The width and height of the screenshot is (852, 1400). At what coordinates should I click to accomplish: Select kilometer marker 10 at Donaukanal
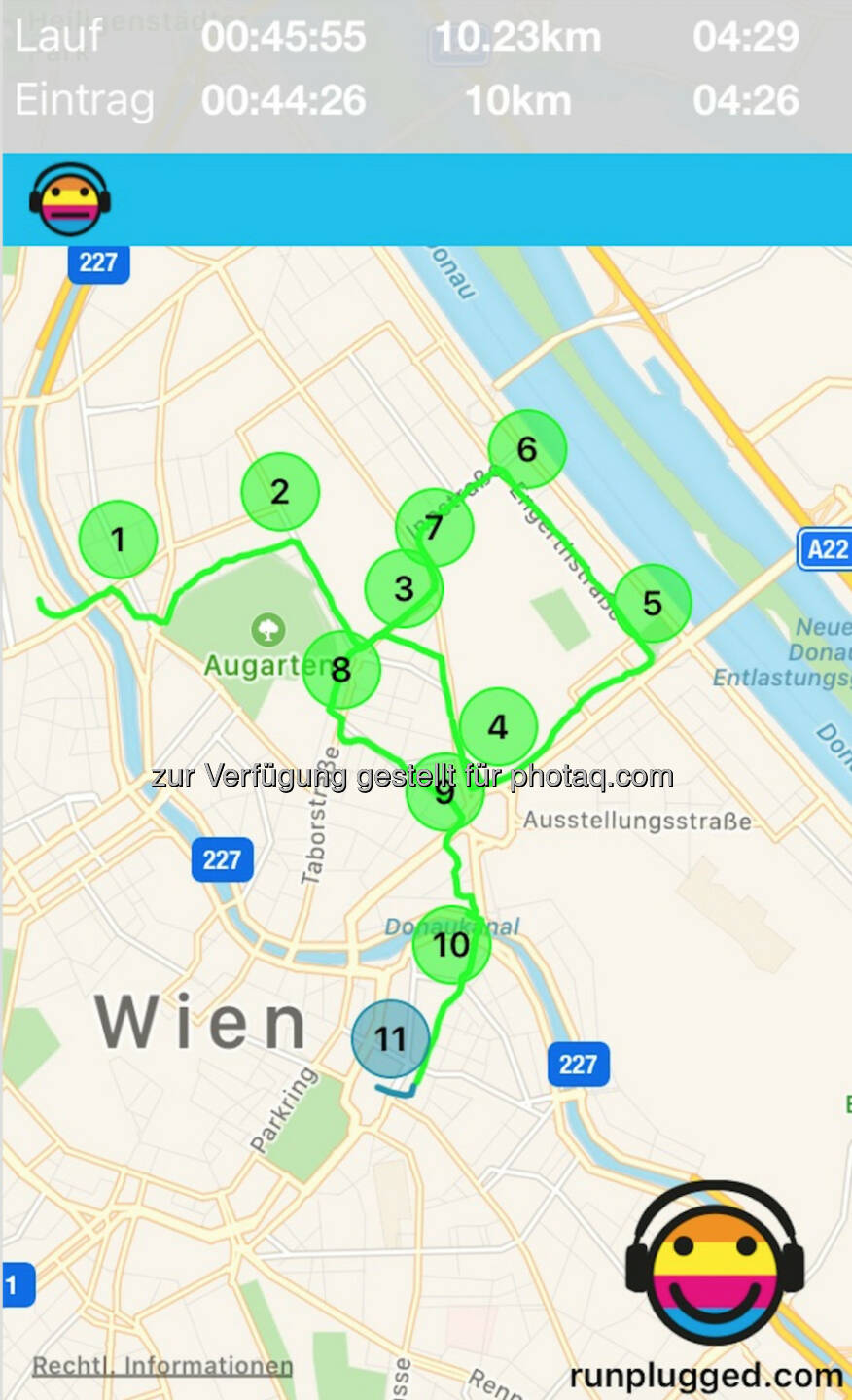click(x=451, y=945)
